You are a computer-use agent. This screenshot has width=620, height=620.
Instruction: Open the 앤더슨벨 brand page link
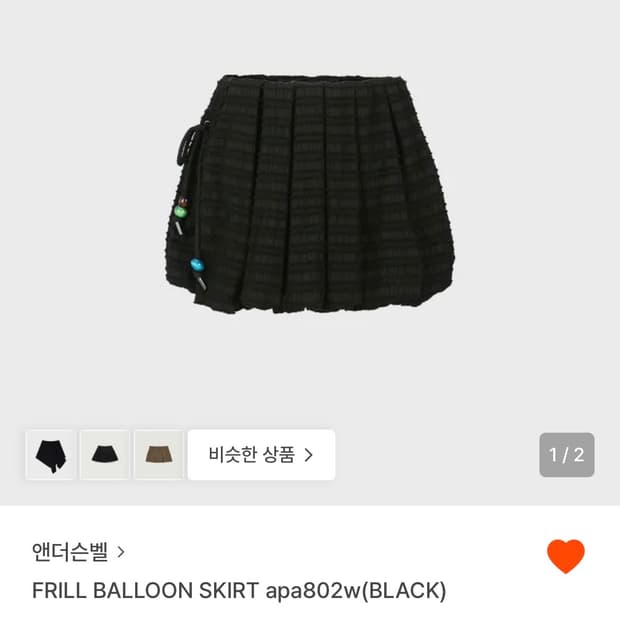tap(78, 551)
